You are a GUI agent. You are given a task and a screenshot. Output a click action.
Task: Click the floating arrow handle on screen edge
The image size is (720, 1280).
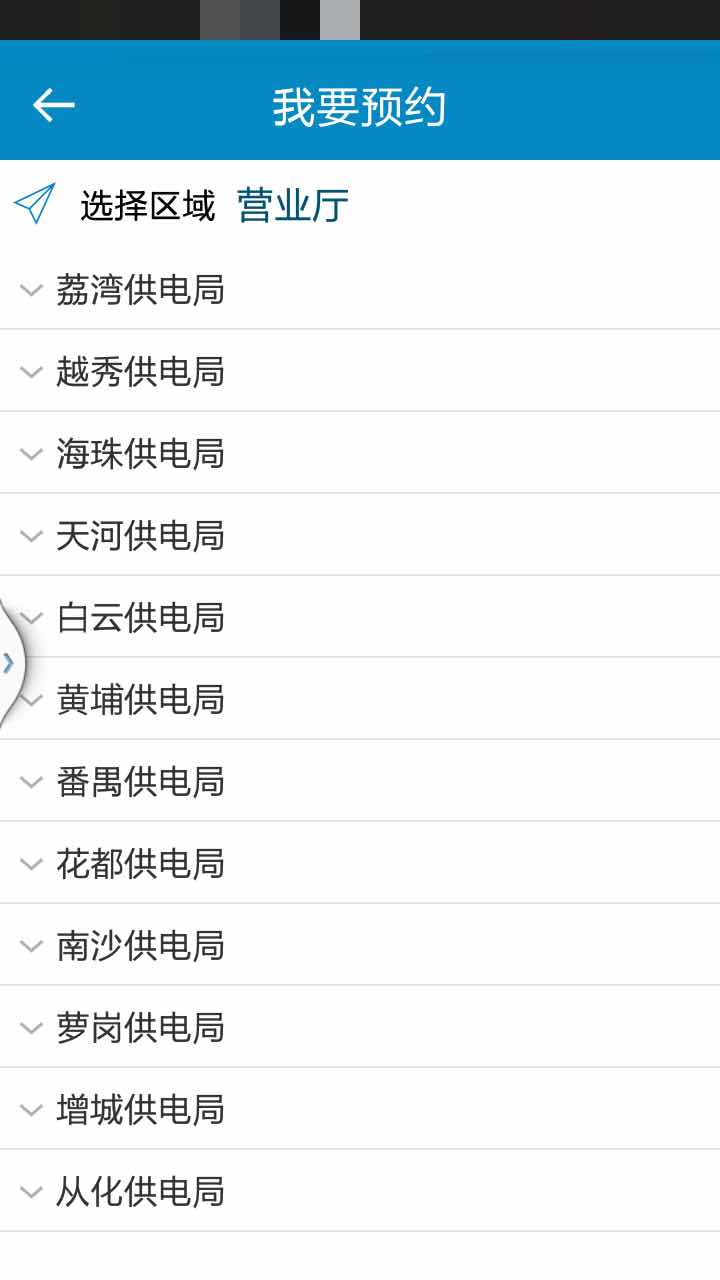point(6,660)
